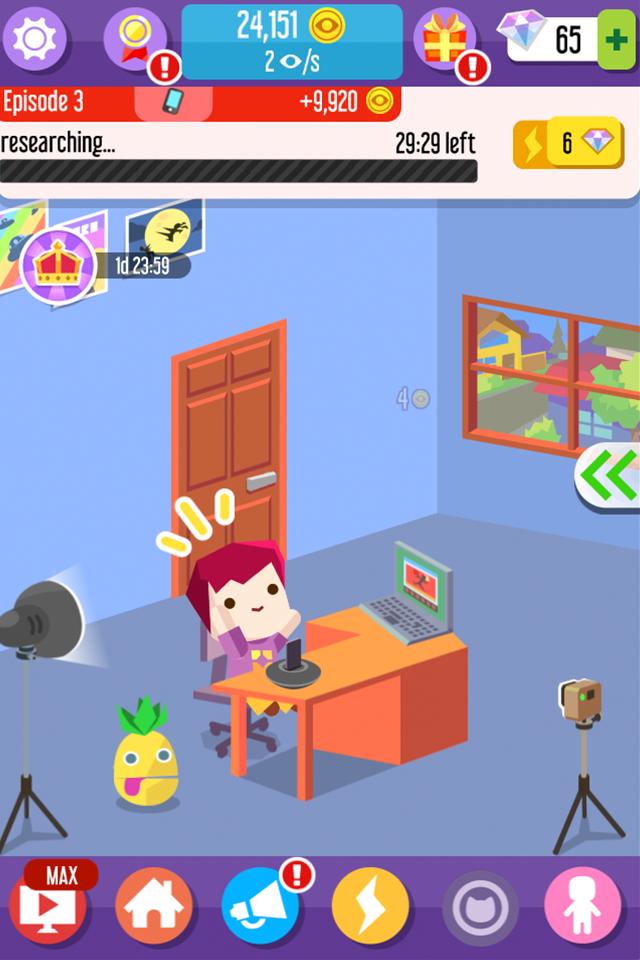Open the crown event with timer
The height and width of the screenshot is (960, 640).
58,266
